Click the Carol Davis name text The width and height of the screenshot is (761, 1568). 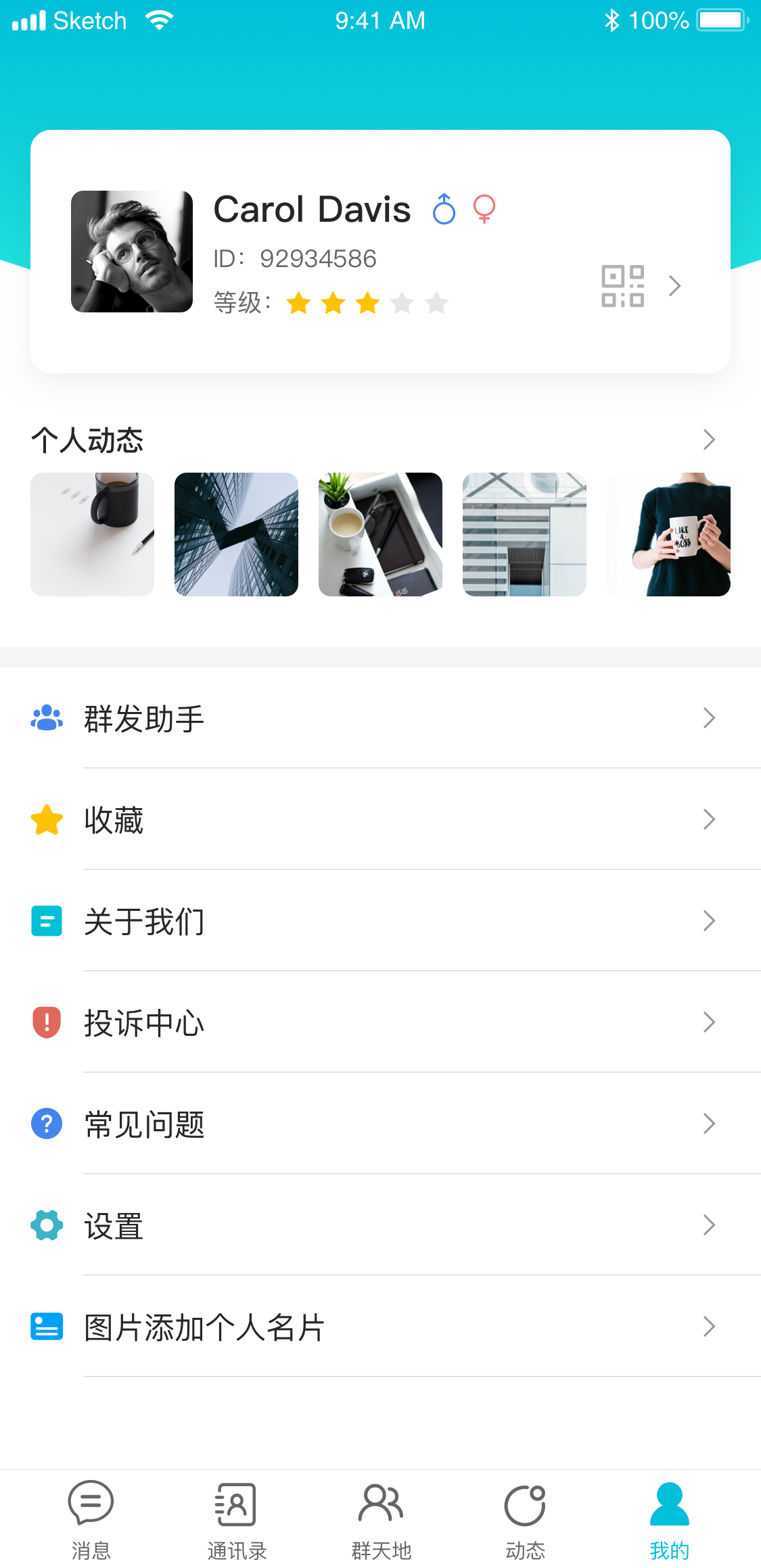312,209
